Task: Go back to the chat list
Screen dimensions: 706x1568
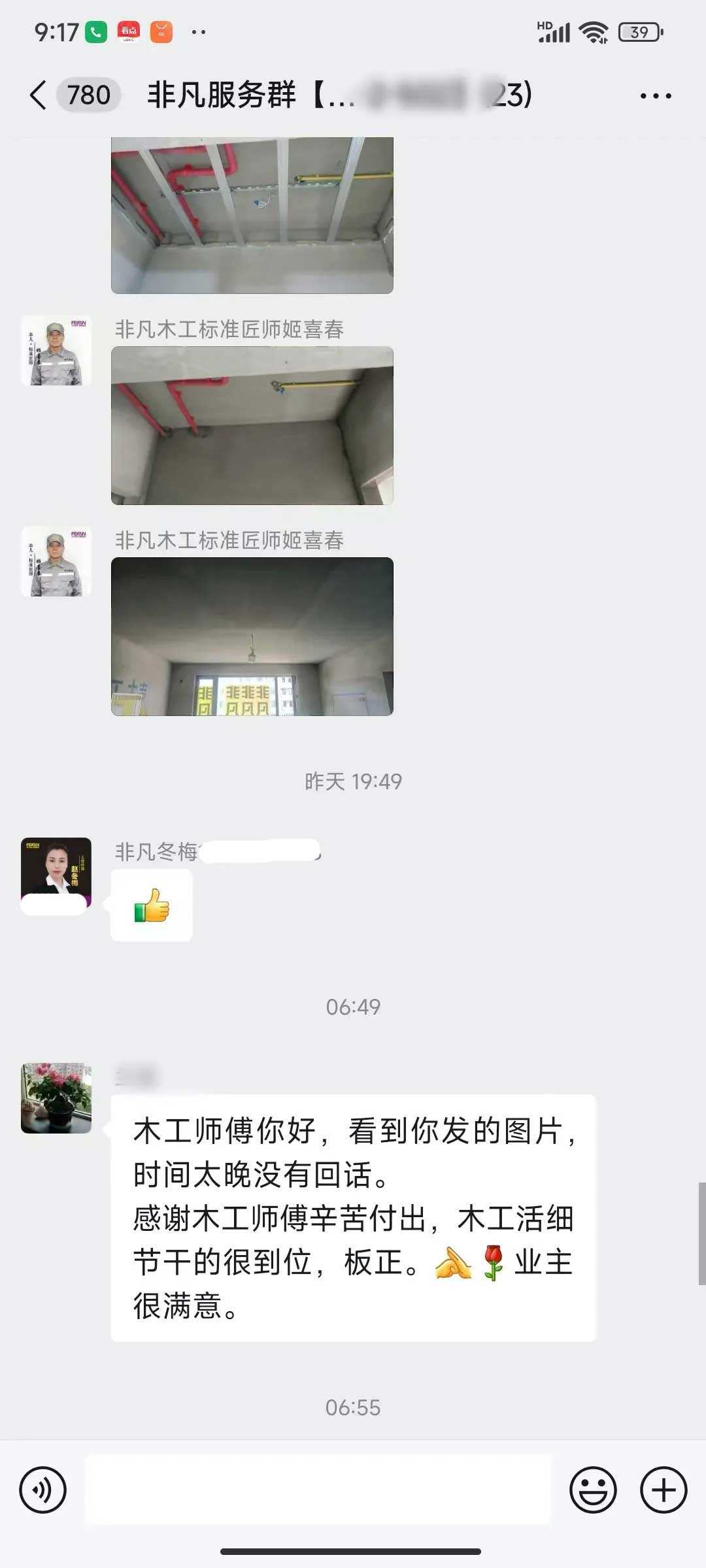Action: point(39,95)
